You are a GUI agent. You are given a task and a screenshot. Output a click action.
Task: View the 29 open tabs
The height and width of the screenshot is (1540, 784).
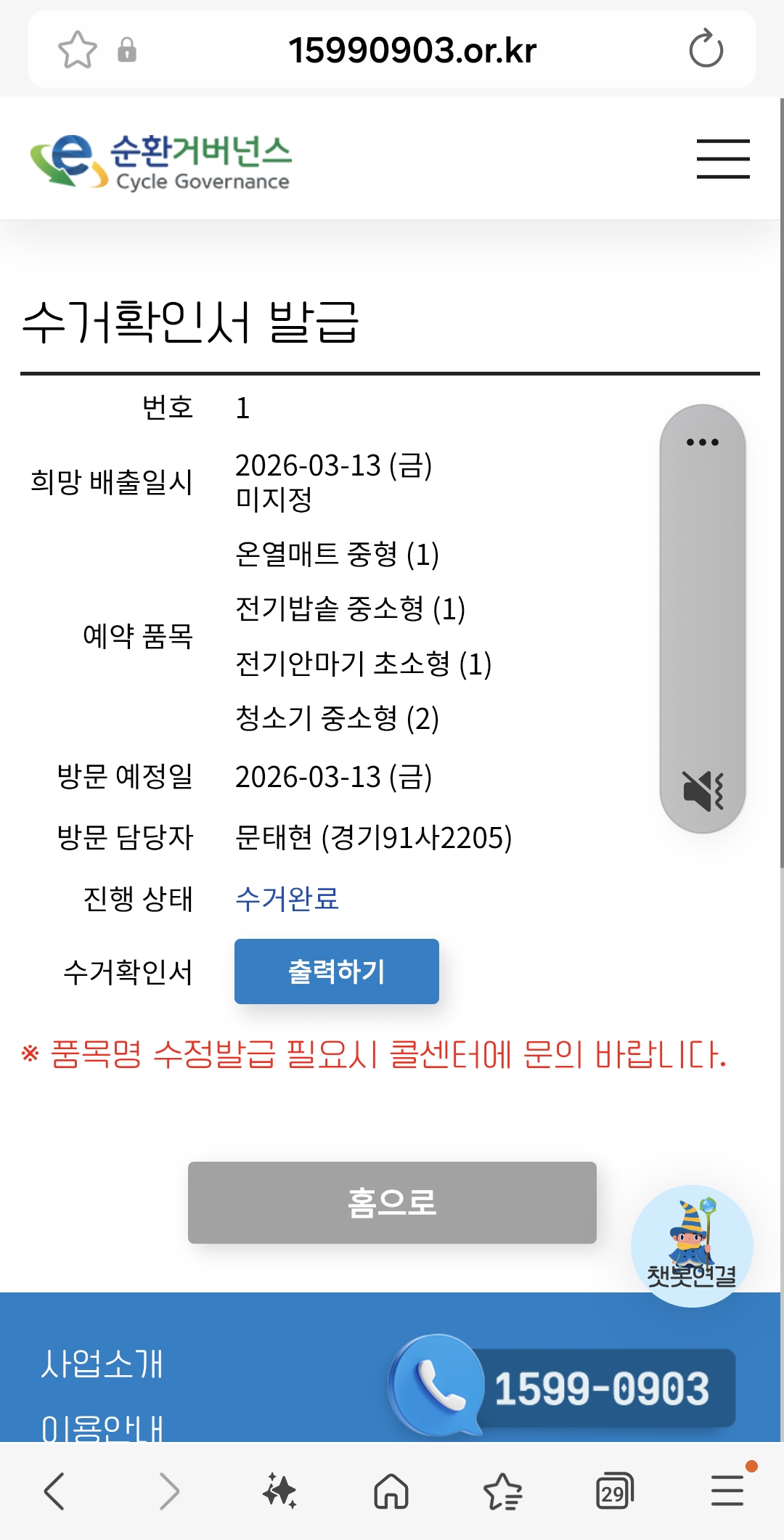614,1491
